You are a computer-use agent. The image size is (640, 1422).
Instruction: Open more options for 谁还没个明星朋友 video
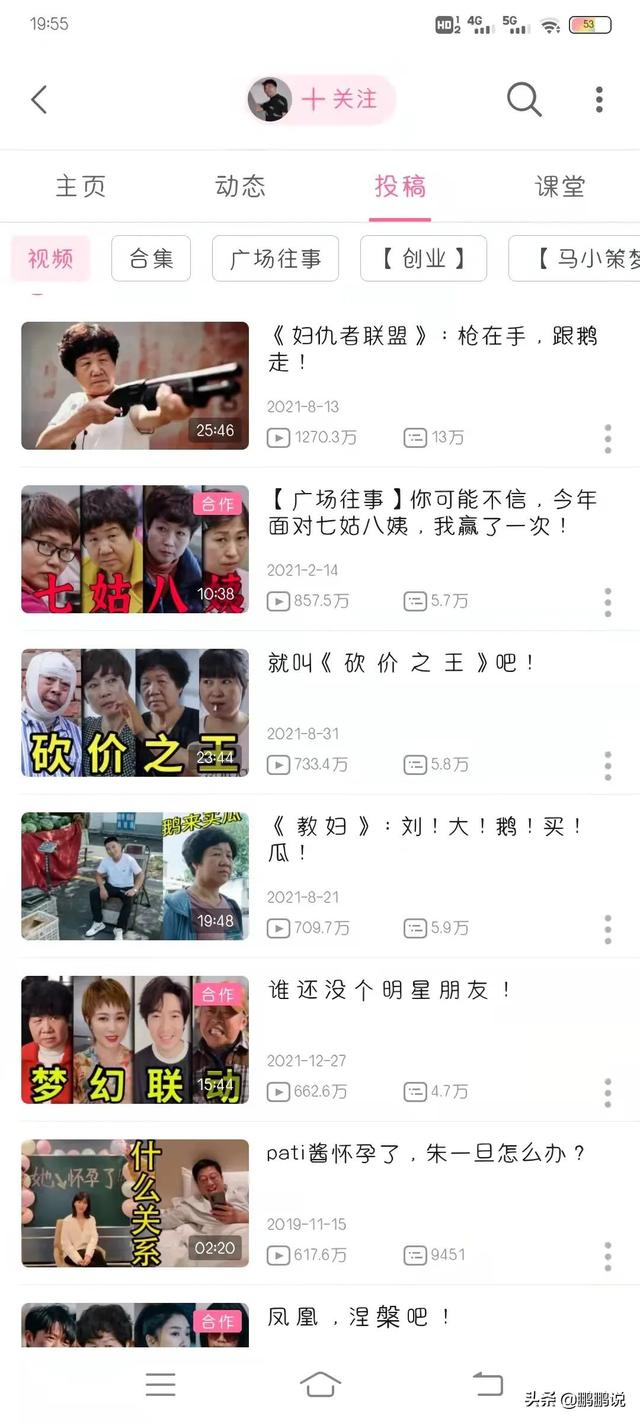(x=607, y=1093)
